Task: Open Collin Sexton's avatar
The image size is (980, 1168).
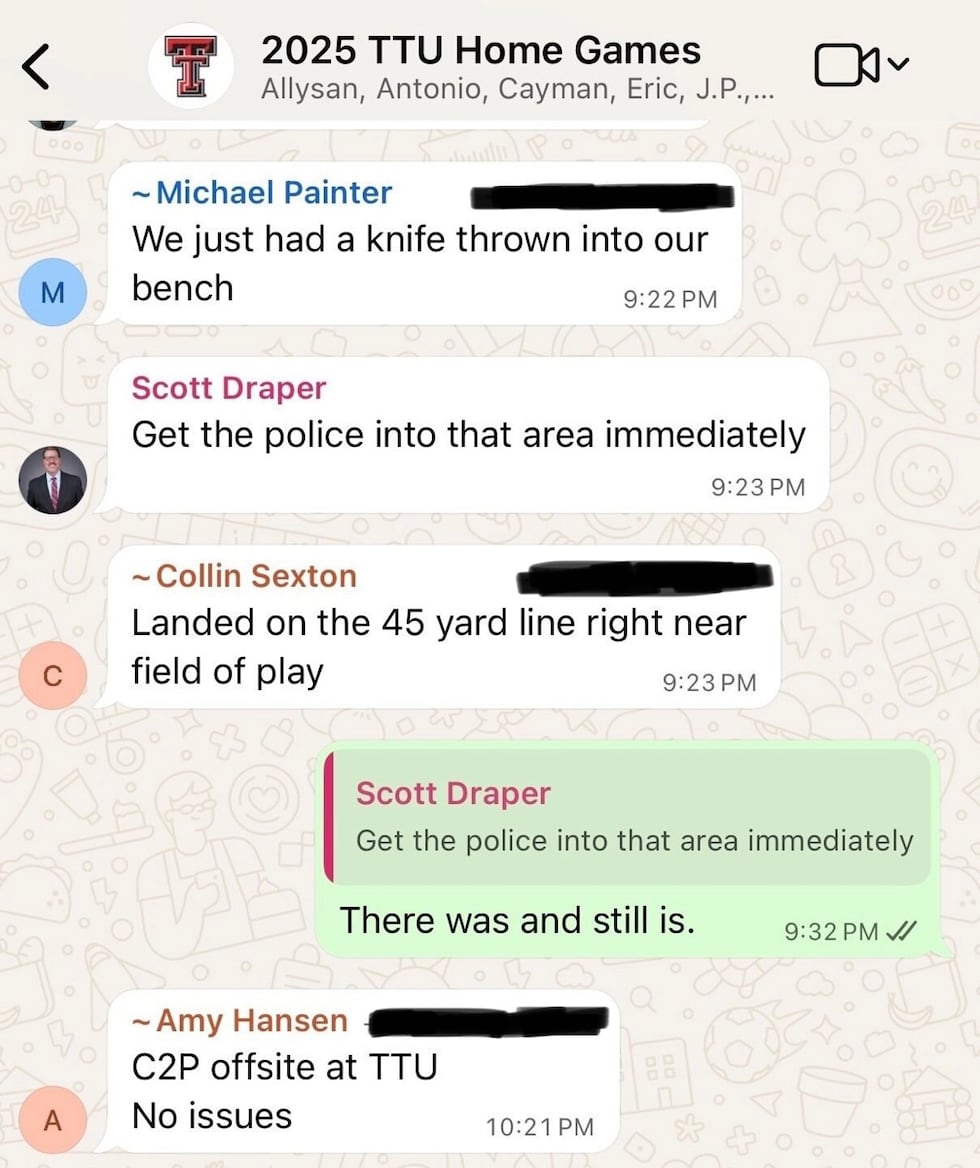Action: [x=53, y=676]
